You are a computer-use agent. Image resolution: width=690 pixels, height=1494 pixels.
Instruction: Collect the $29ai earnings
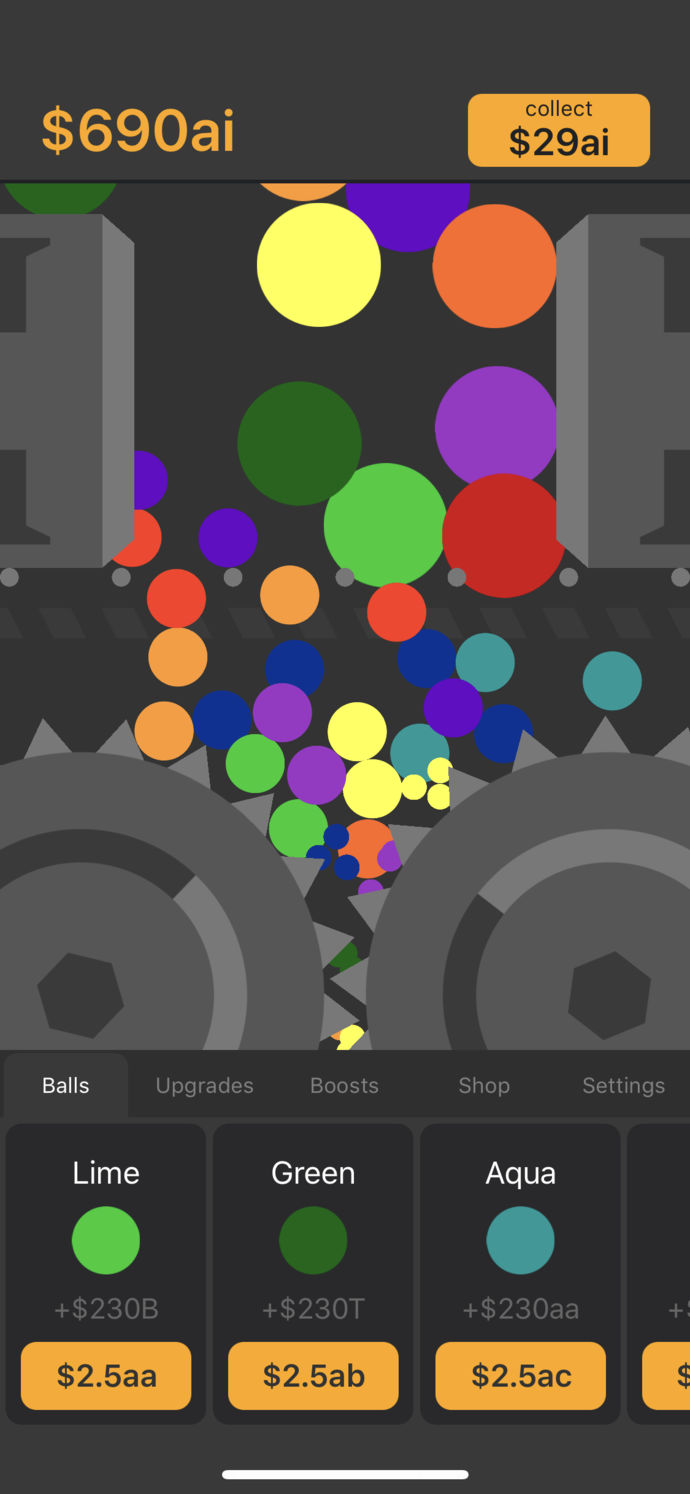pyautogui.click(x=558, y=130)
